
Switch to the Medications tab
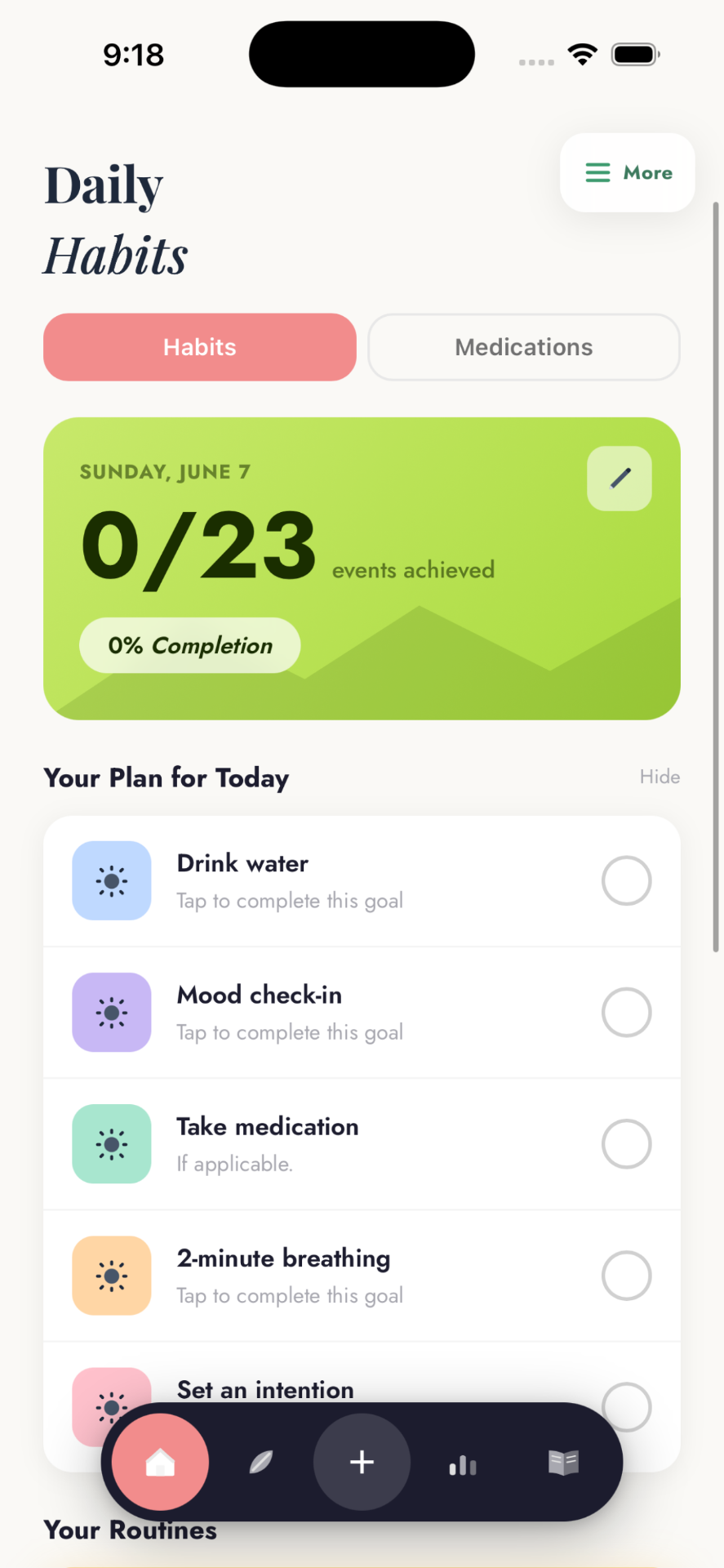[x=523, y=347]
